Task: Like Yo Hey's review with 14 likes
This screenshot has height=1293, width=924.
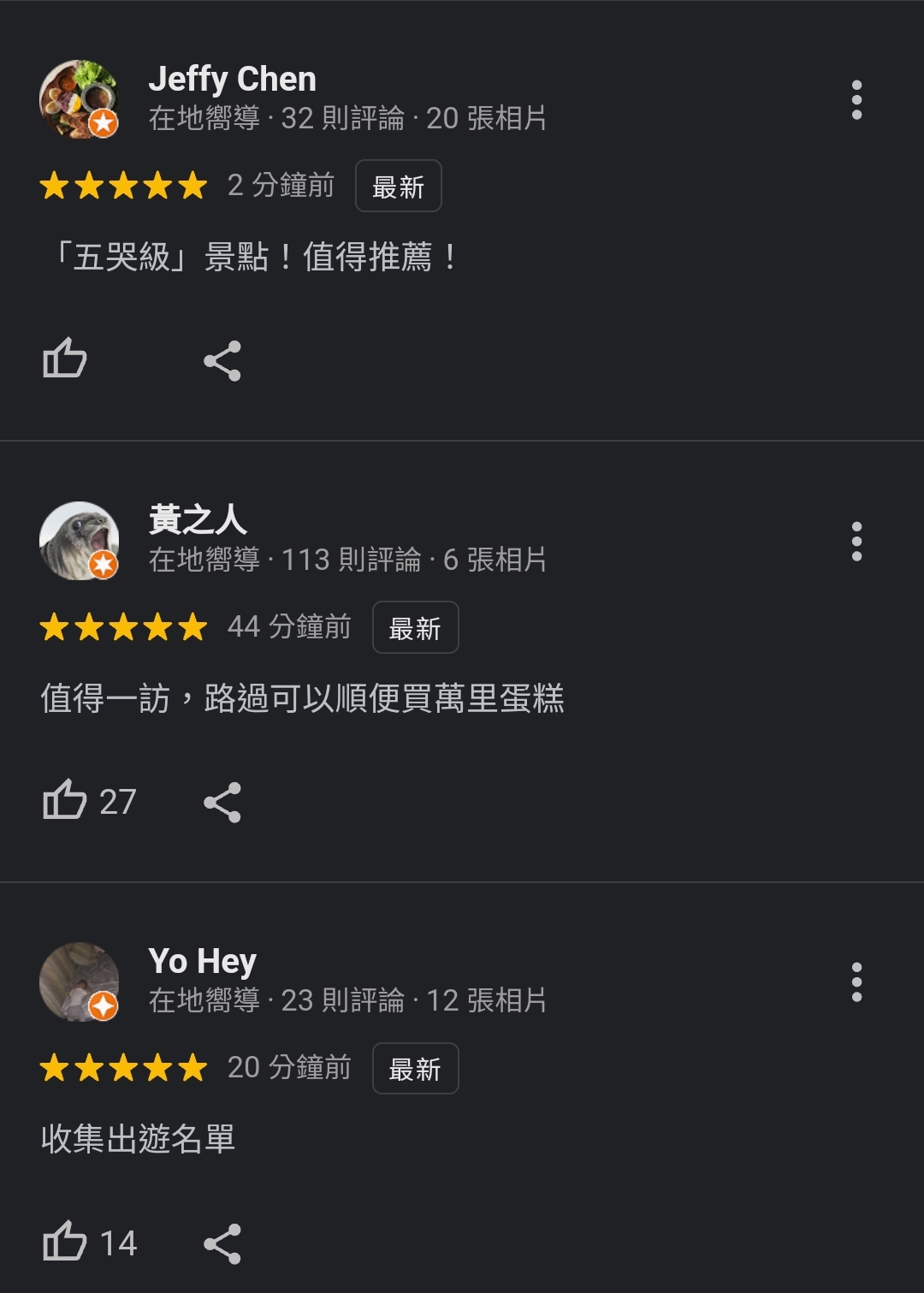Action: (65, 1242)
